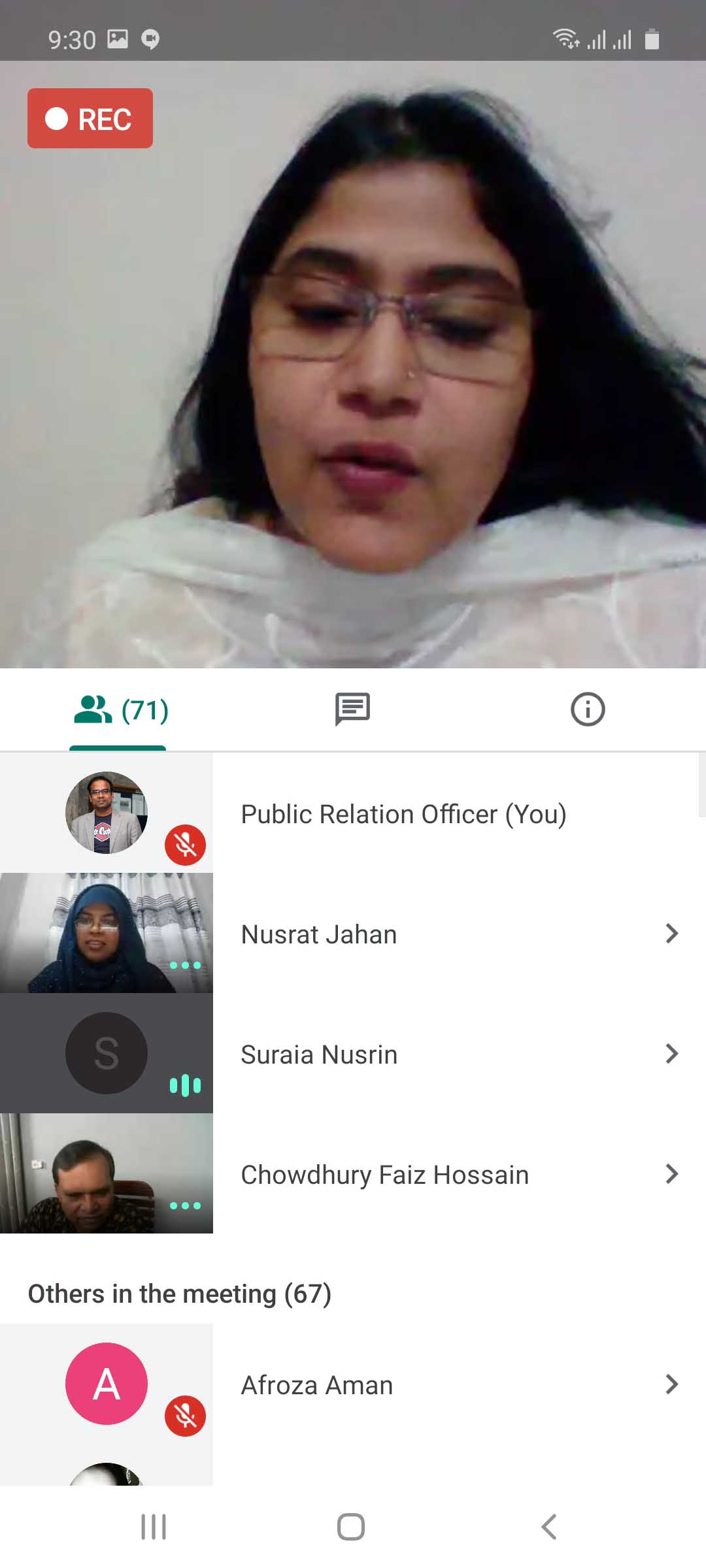This screenshot has height=1568, width=706.
Task: Open Nusrat Jahan's participant options
Action: (671, 934)
